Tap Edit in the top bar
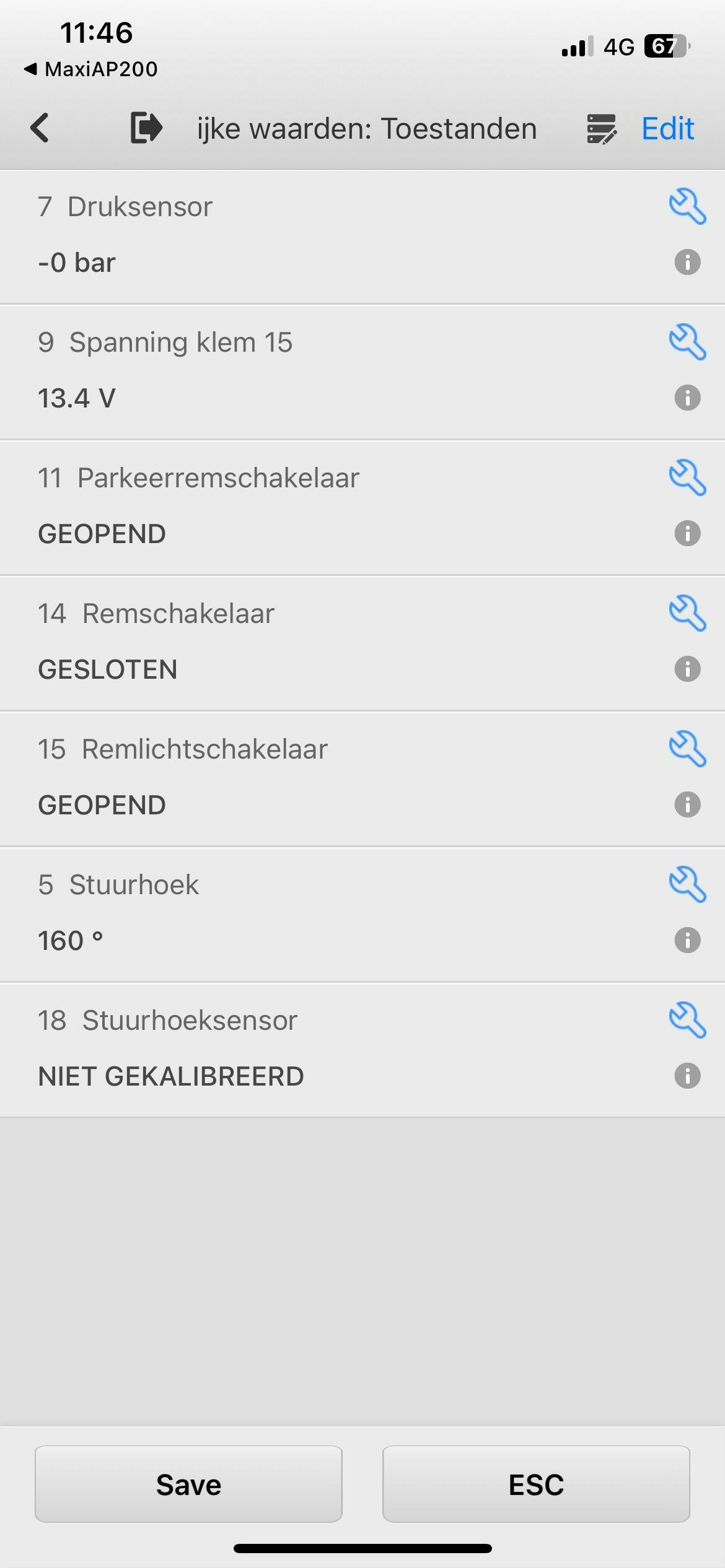The height and width of the screenshot is (1568, 725). point(667,128)
